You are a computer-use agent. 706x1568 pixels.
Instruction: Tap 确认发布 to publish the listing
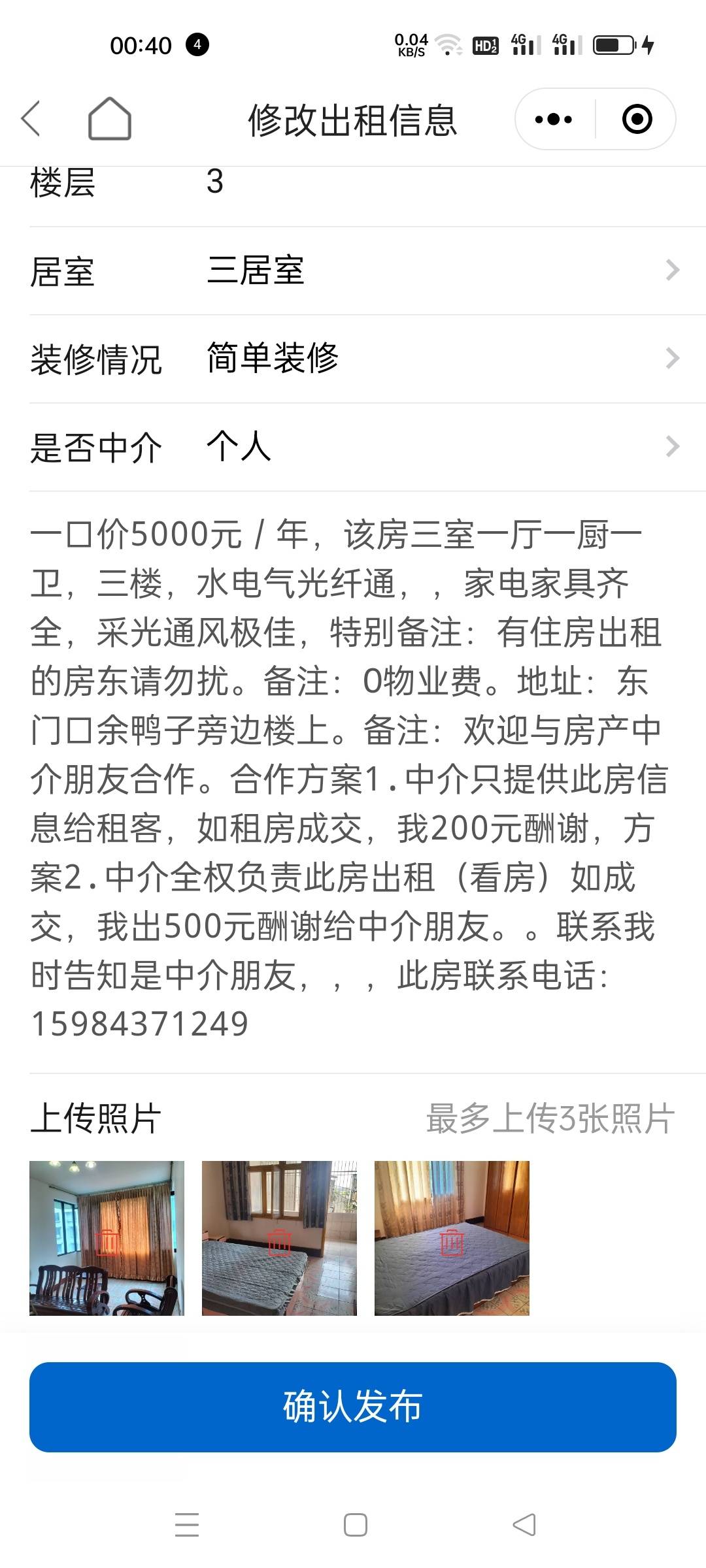coord(353,1407)
